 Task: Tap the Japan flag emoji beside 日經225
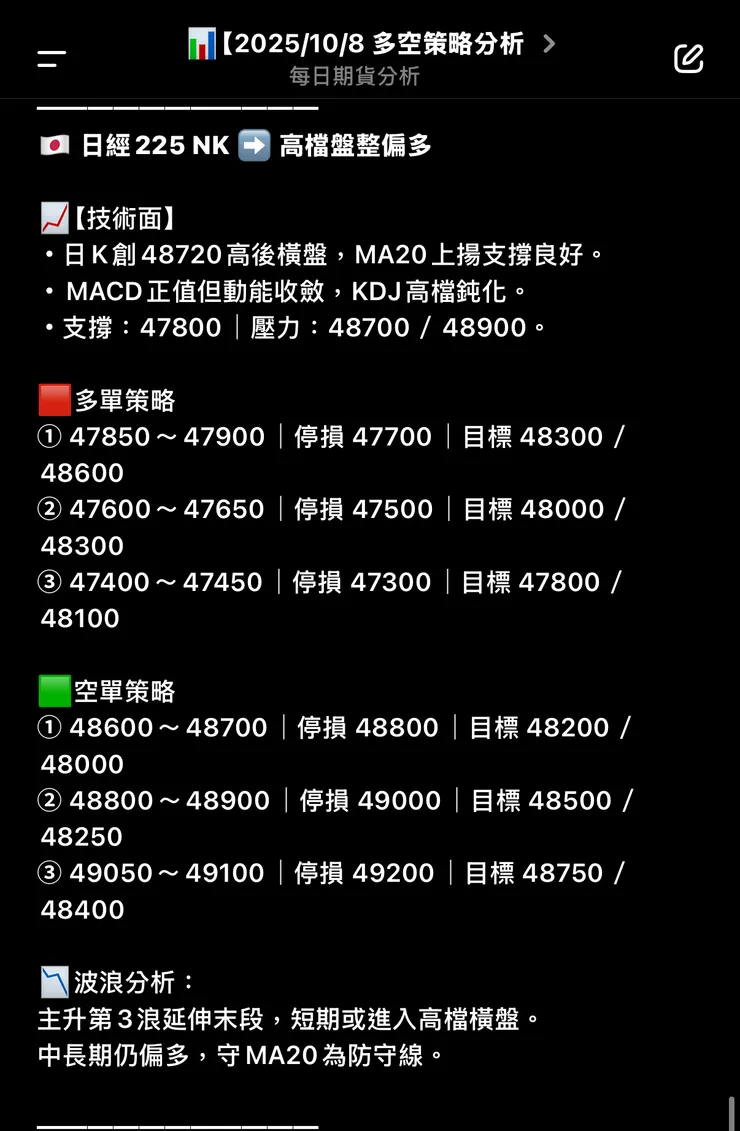coord(55,145)
